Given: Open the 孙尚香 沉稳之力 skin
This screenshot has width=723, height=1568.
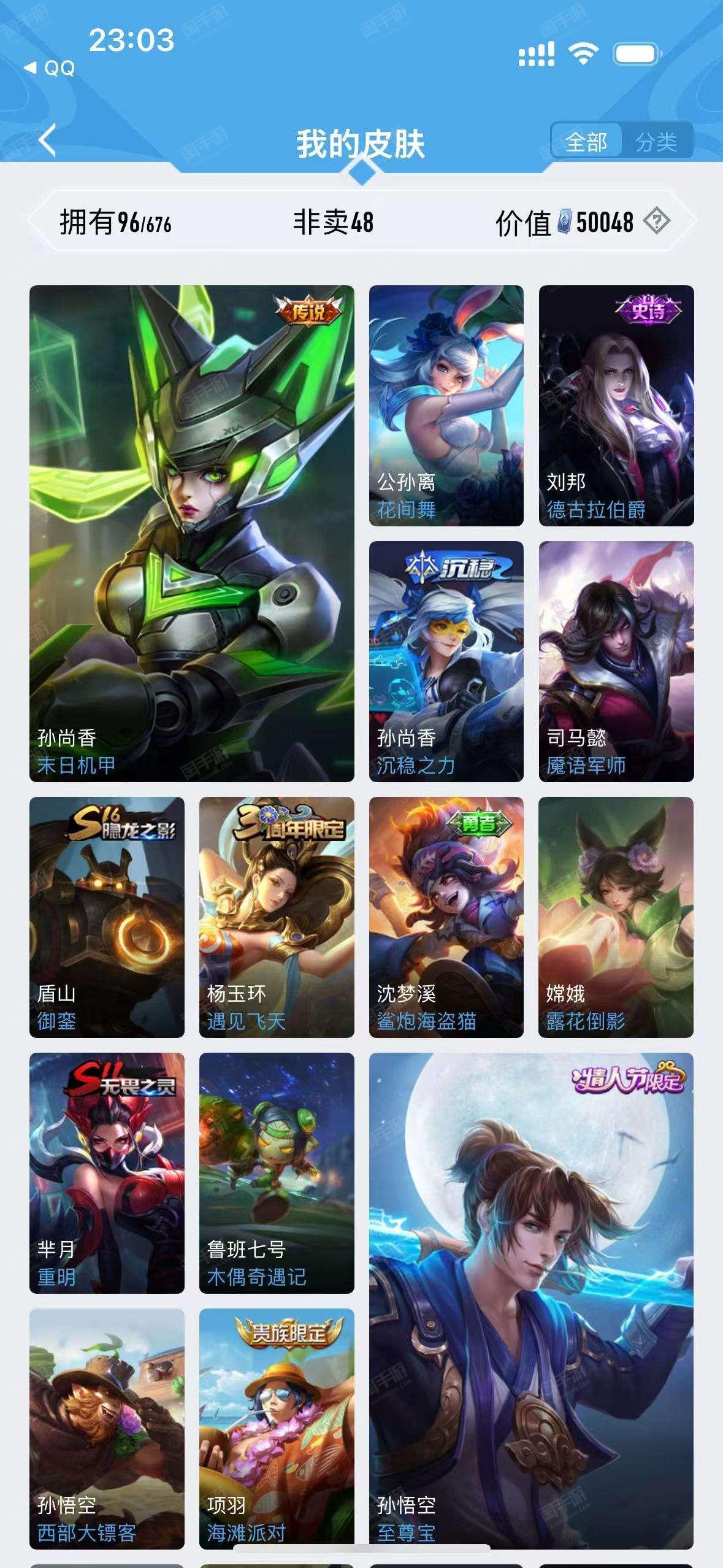Looking at the screenshot, I should [x=446, y=661].
